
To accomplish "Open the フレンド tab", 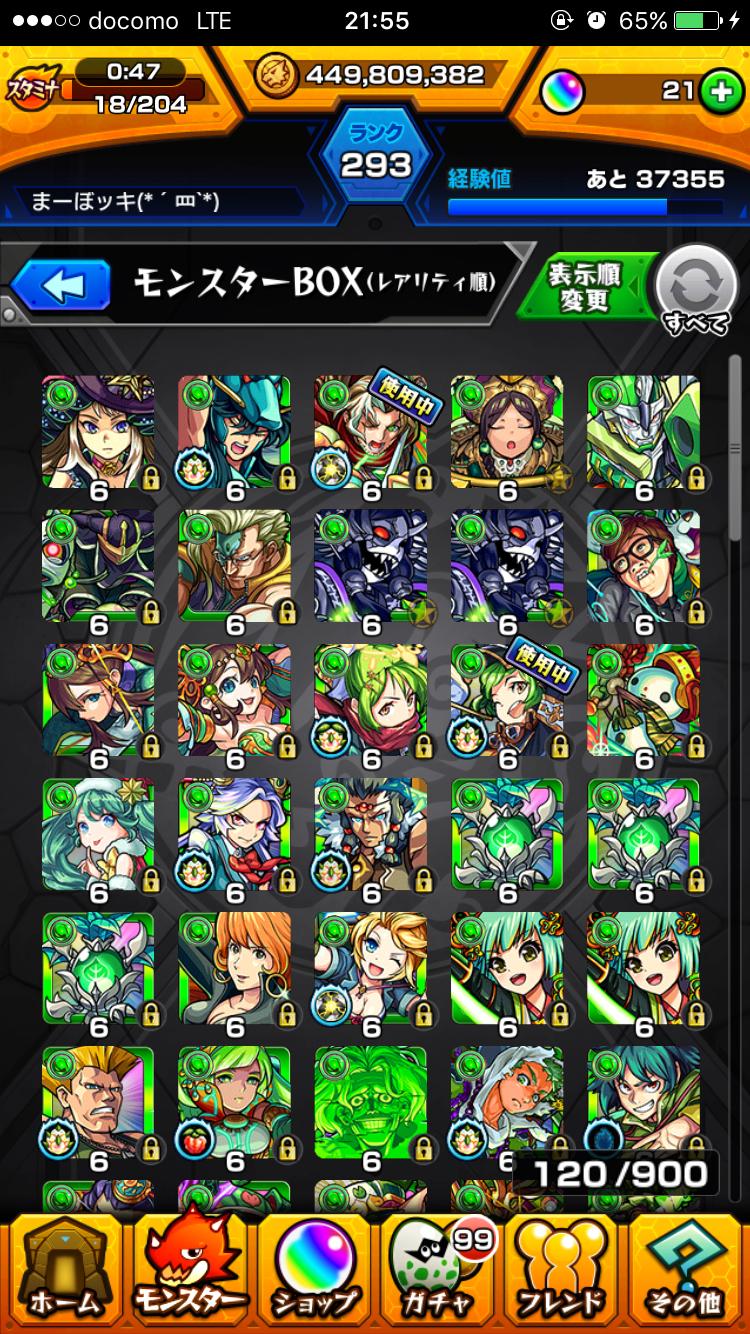I will [563, 1275].
